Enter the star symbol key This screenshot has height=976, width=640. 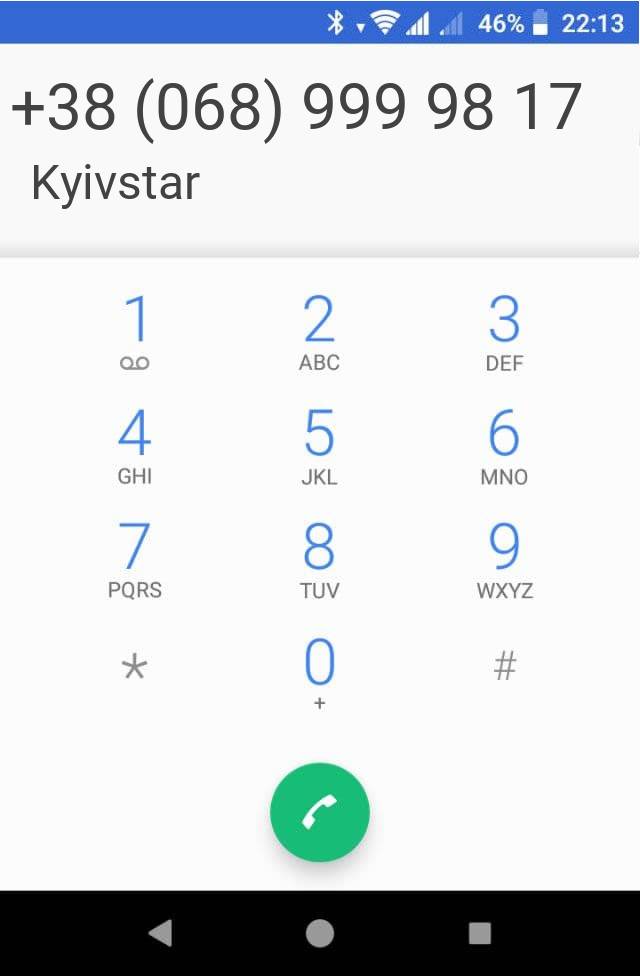click(134, 667)
